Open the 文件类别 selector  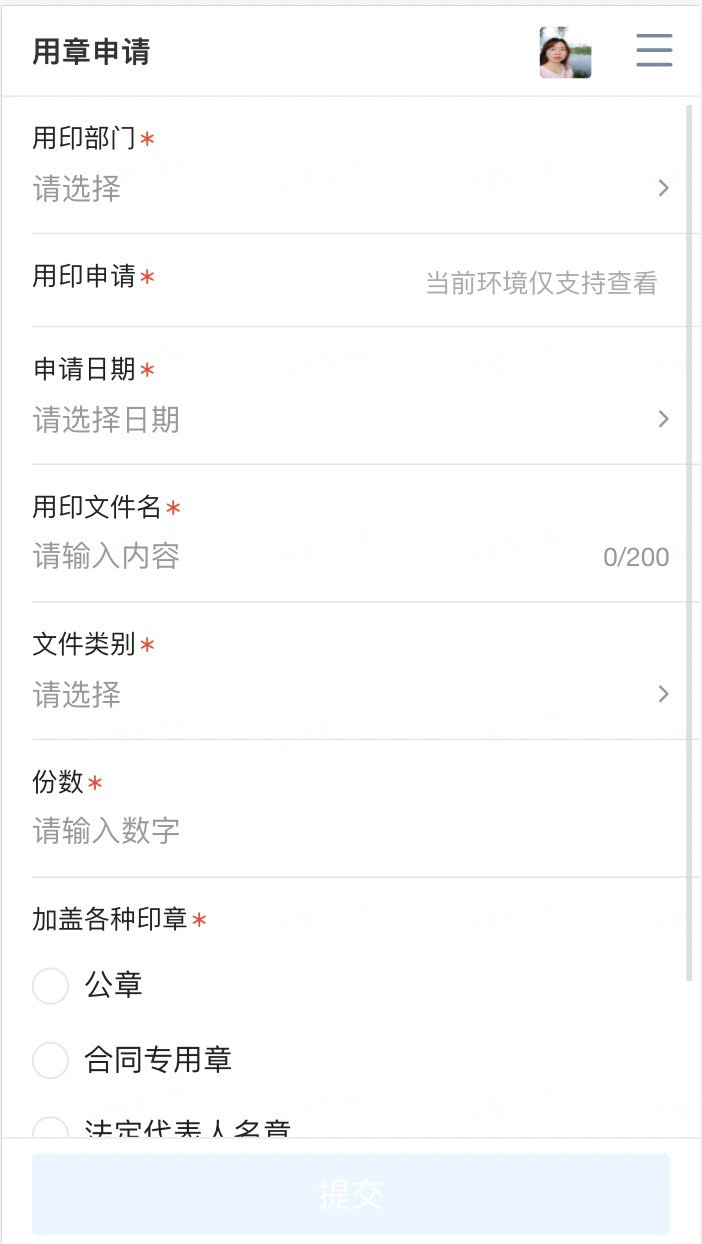[350, 694]
